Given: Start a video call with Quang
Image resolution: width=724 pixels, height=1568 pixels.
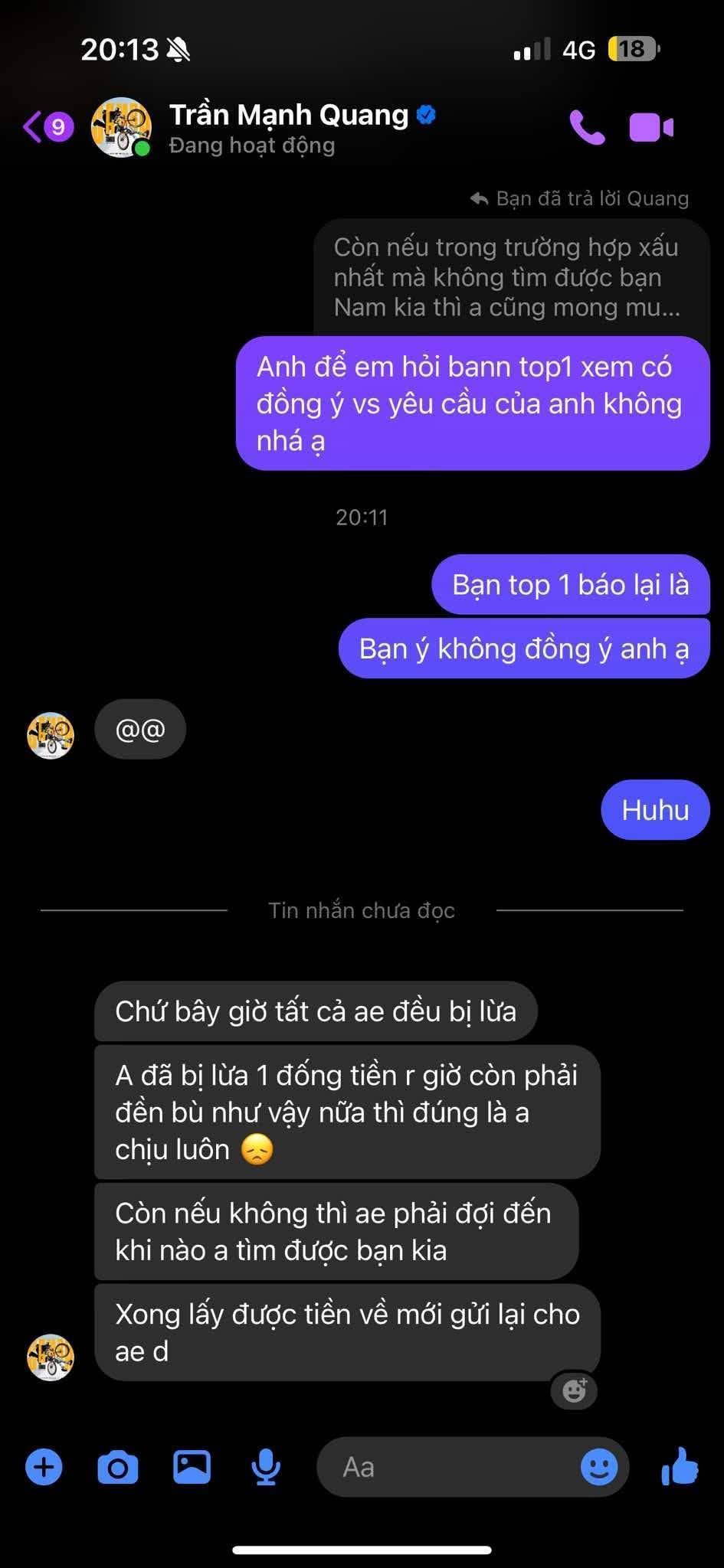Looking at the screenshot, I should coord(651,127).
